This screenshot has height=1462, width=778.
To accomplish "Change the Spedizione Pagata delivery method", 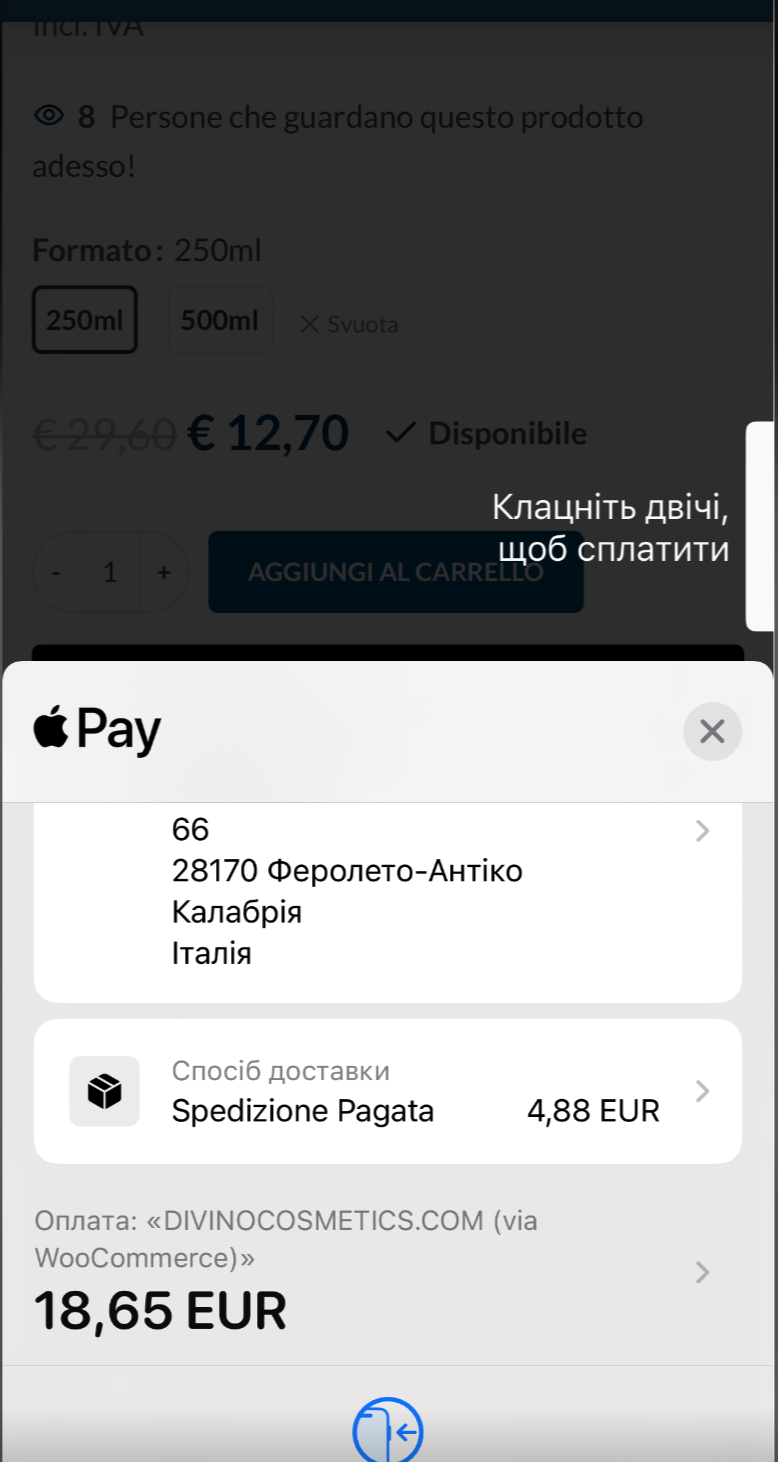I will point(388,1091).
